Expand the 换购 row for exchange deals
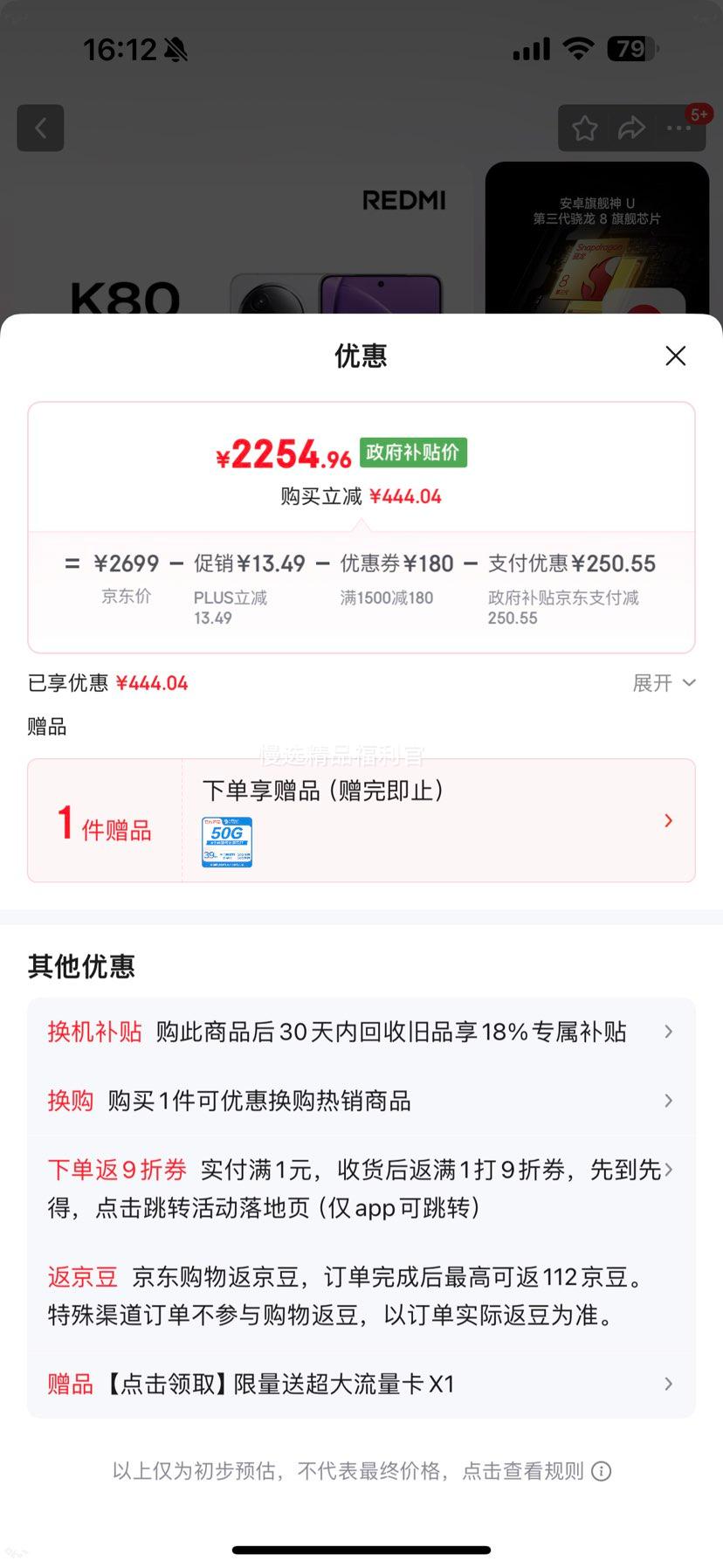This screenshot has height=1568, width=723. tap(668, 1101)
